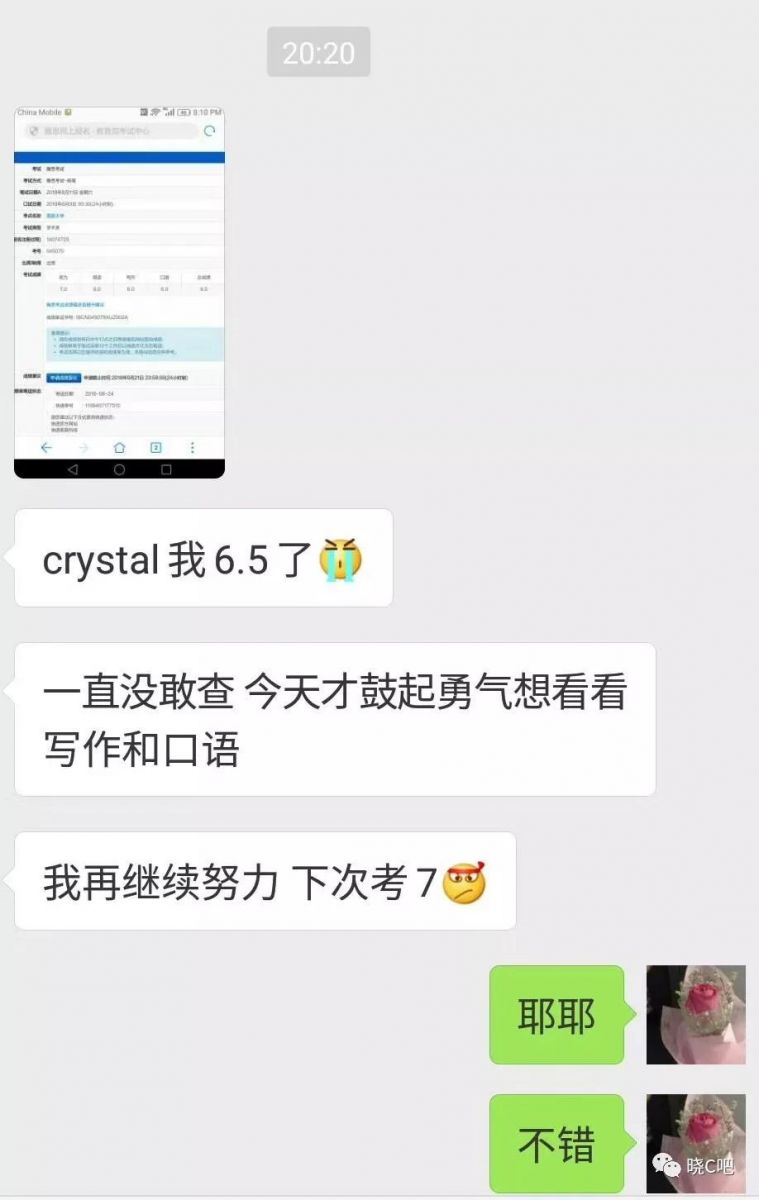Open sender's avatar beside the 耶耶 message
759x1200 pixels.
click(x=696, y=1014)
